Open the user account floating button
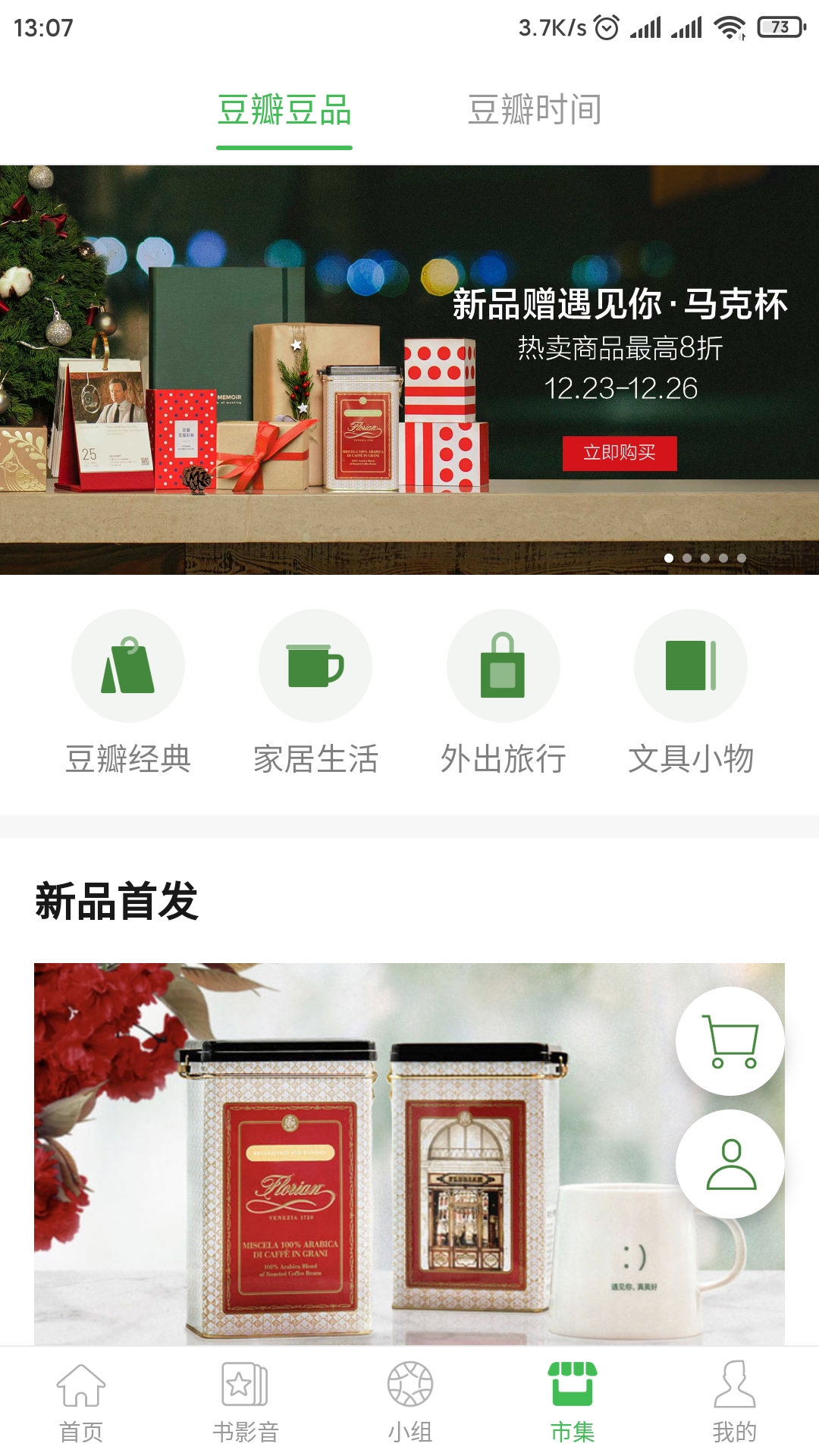The image size is (819, 1456). 730,1164
